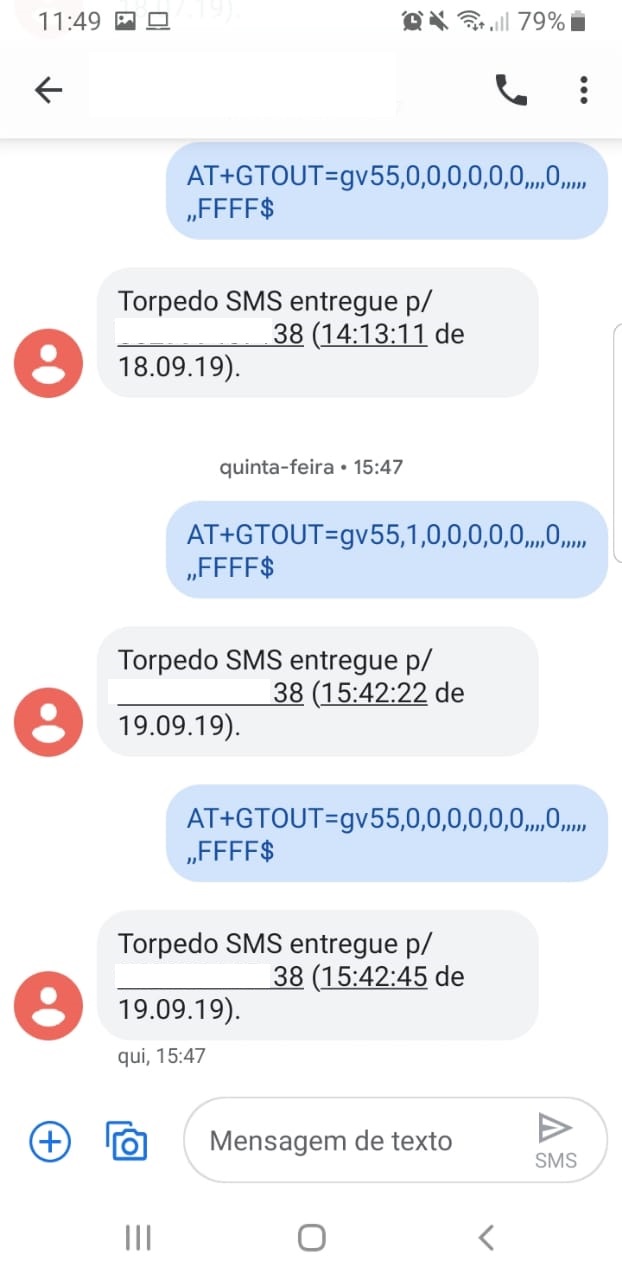Tap the plus attachment button
Viewport: 622px width, 1280px height.
point(50,1141)
